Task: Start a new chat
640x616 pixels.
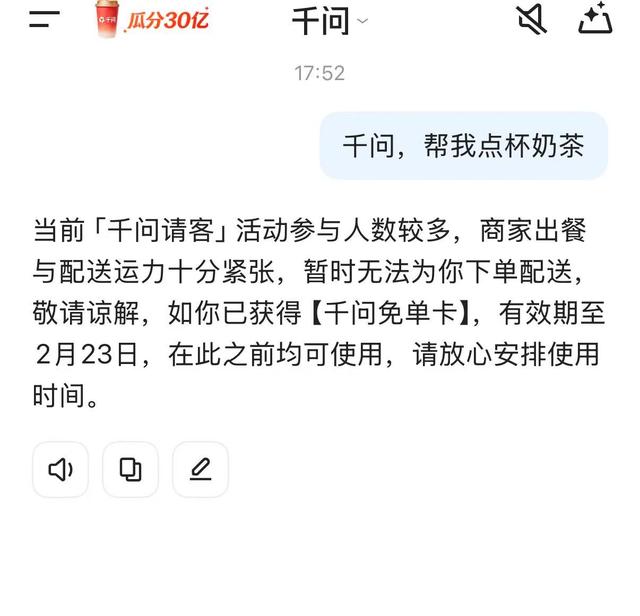Action: (595, 19)
